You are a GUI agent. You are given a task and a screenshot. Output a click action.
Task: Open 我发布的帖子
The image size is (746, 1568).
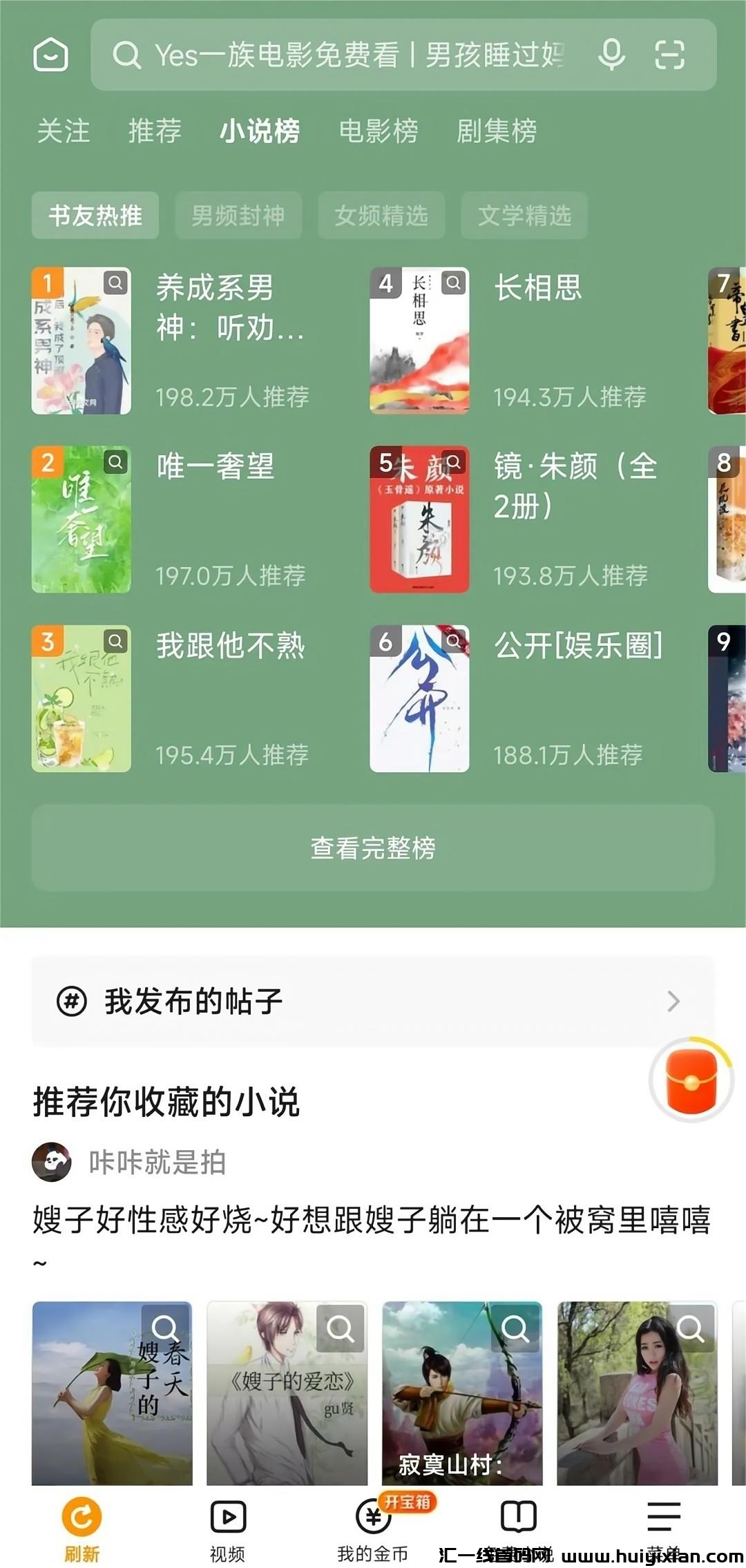tap(373, 1001)
